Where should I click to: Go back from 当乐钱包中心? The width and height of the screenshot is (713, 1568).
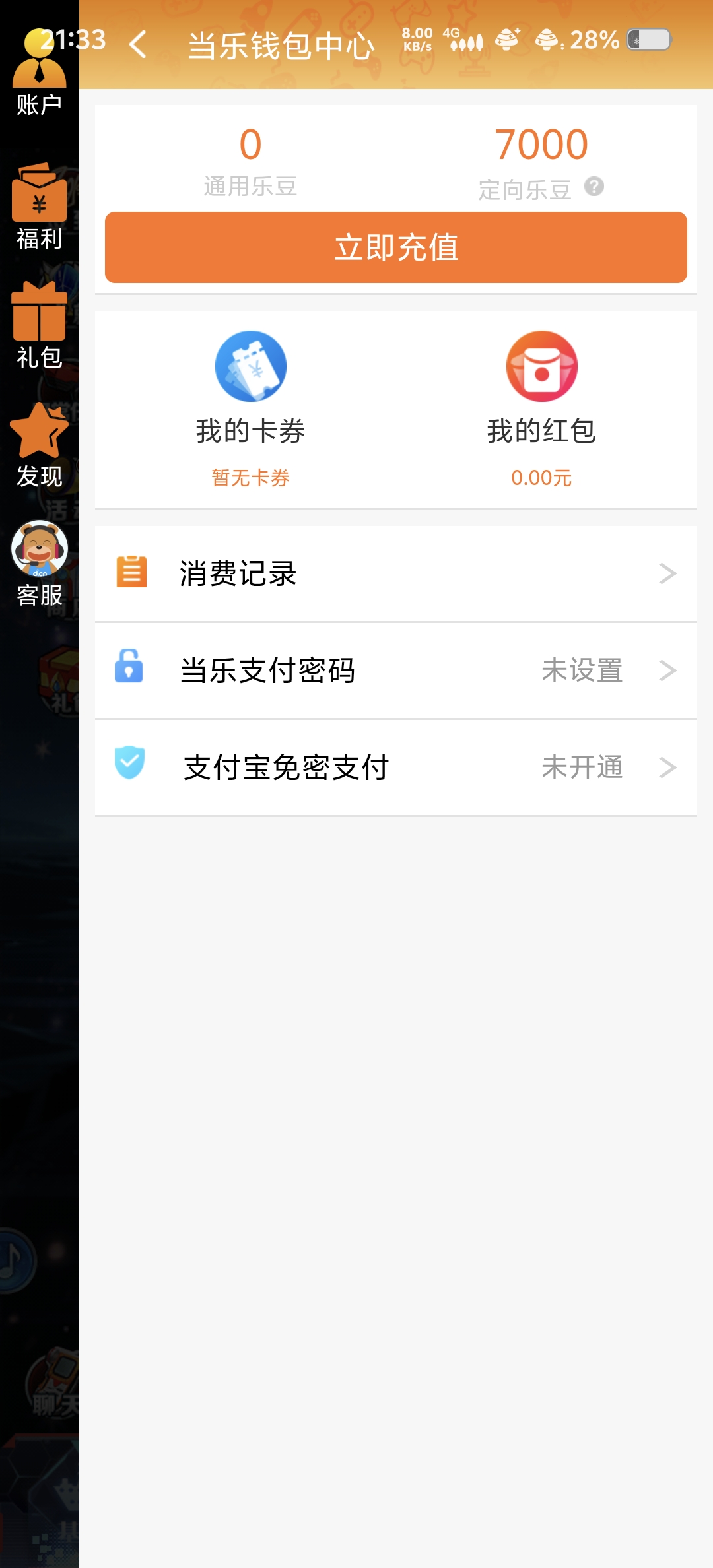(x=138, y=45)
